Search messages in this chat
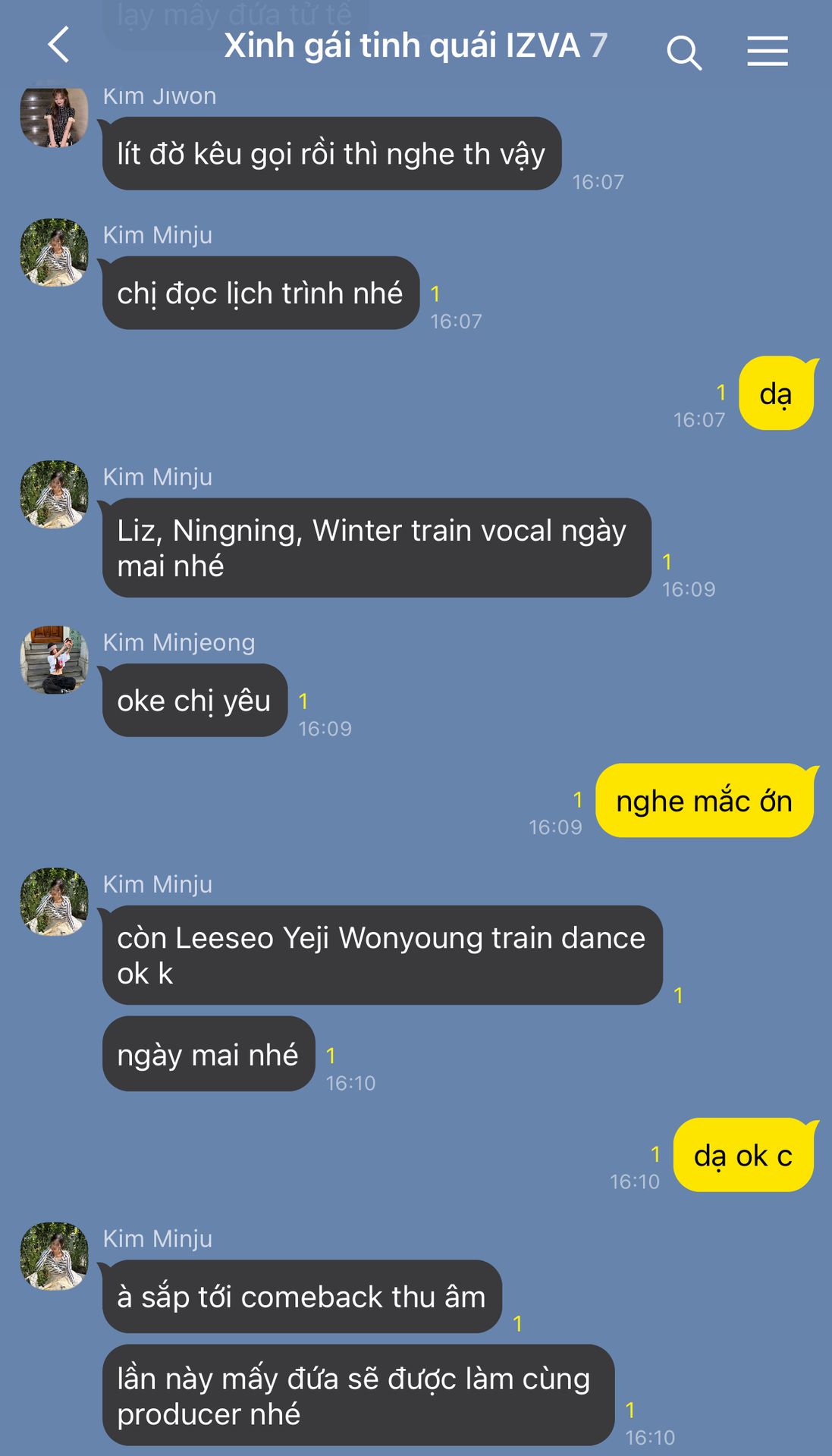832x1456 pixels. 683,52
